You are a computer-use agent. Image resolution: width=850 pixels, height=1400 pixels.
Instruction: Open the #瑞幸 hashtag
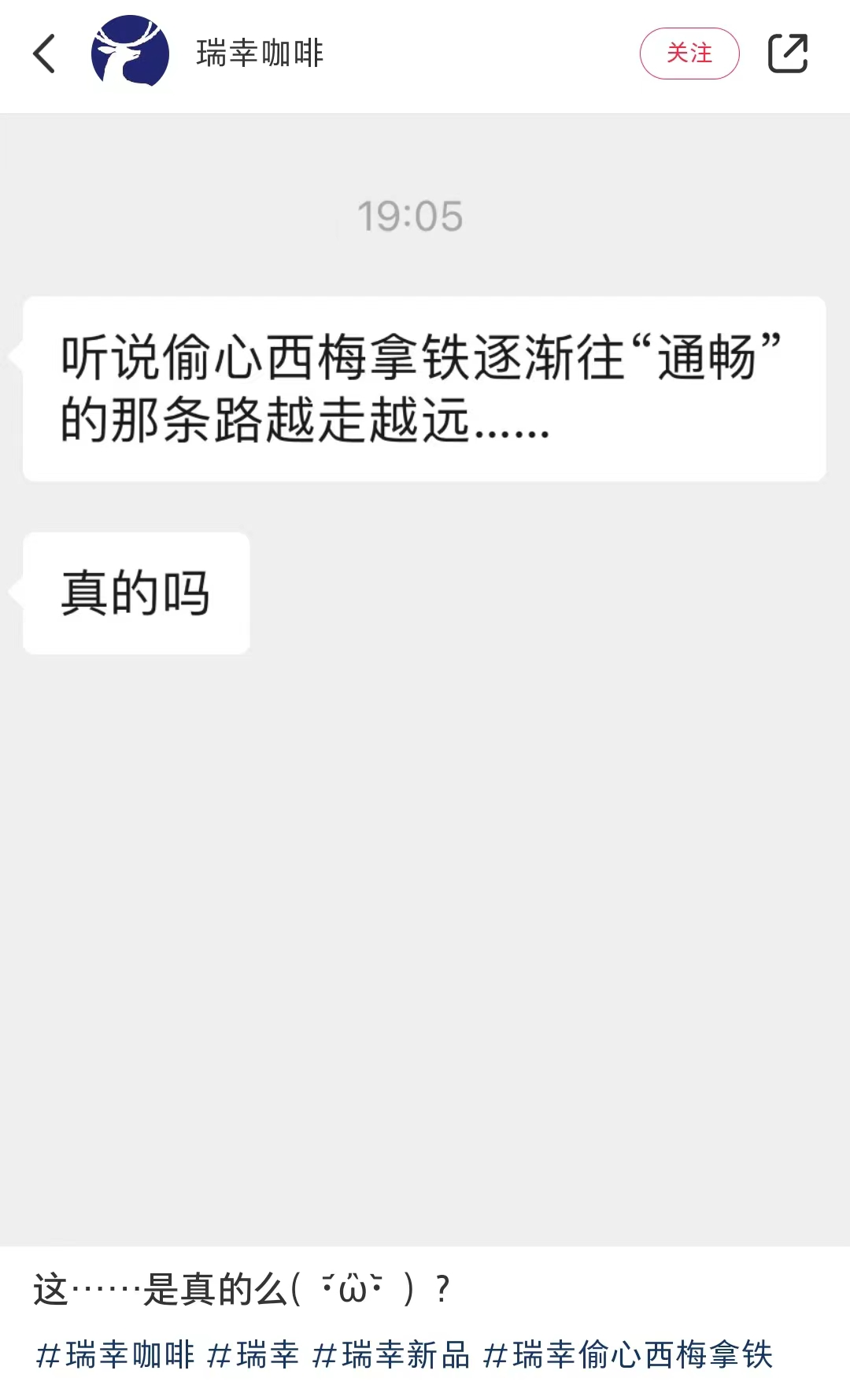click(253, 1355)
